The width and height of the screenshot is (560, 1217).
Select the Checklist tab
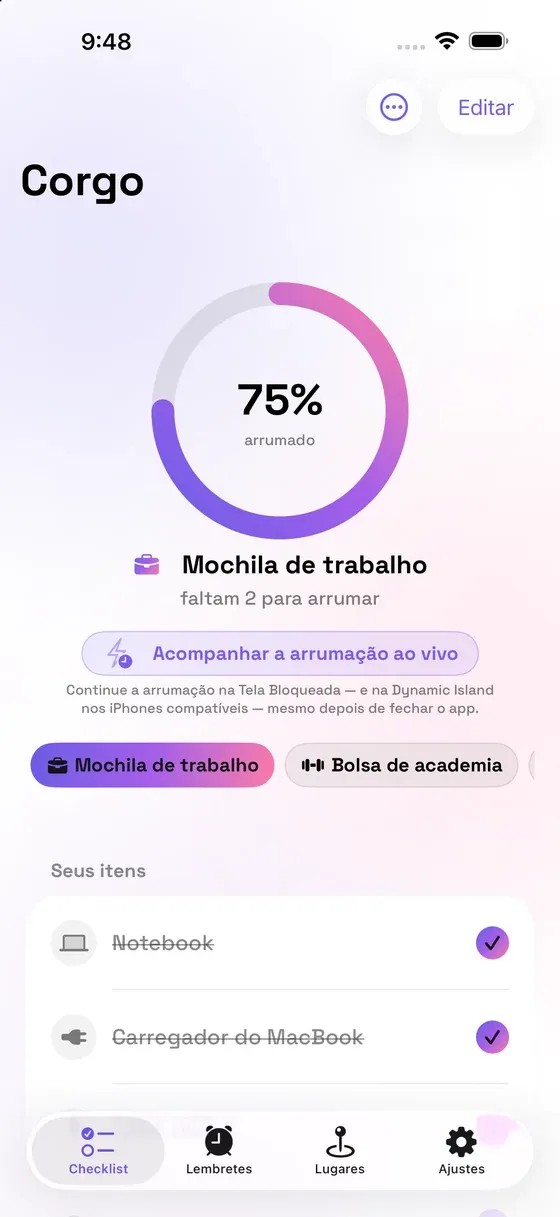click(x=98, y=1151)
